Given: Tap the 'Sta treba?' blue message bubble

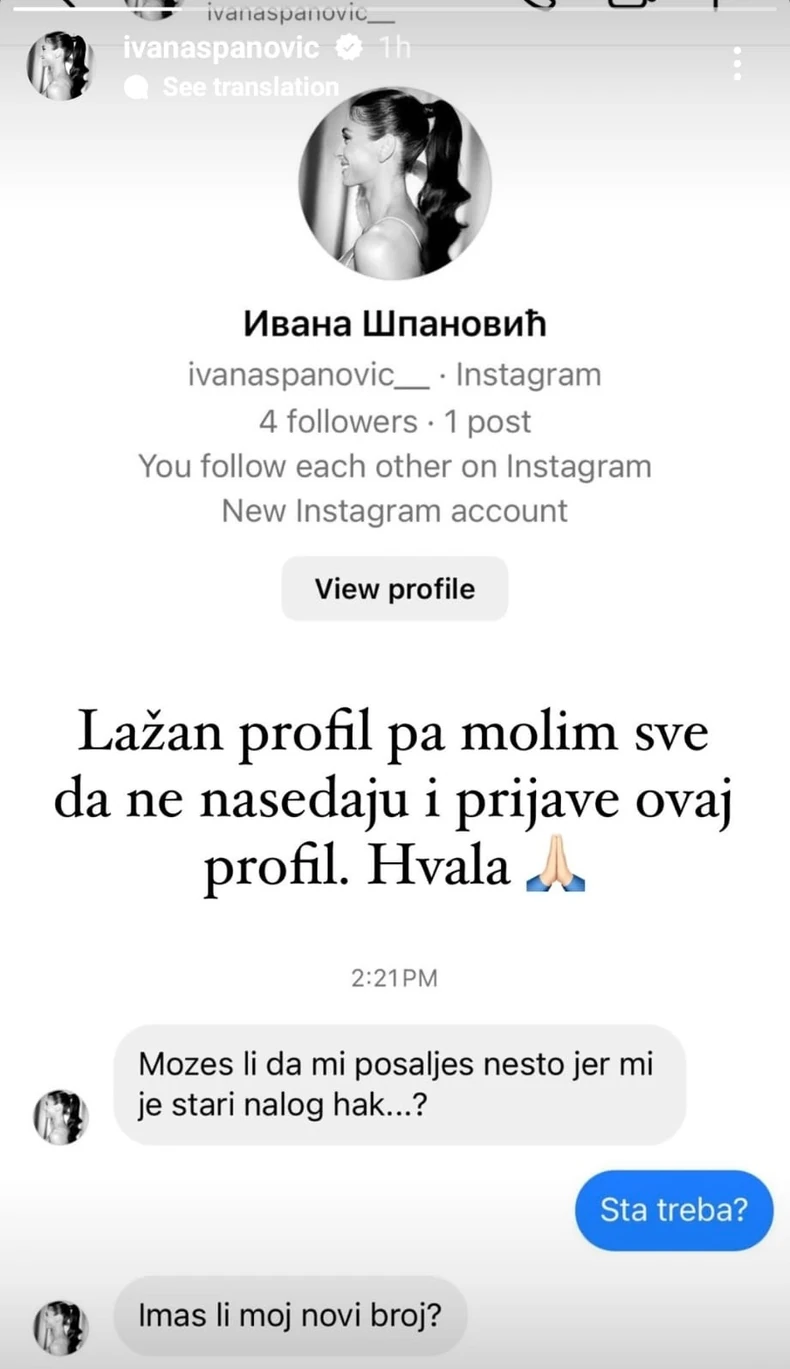Looking at the screenshot, I should 673,1210.
